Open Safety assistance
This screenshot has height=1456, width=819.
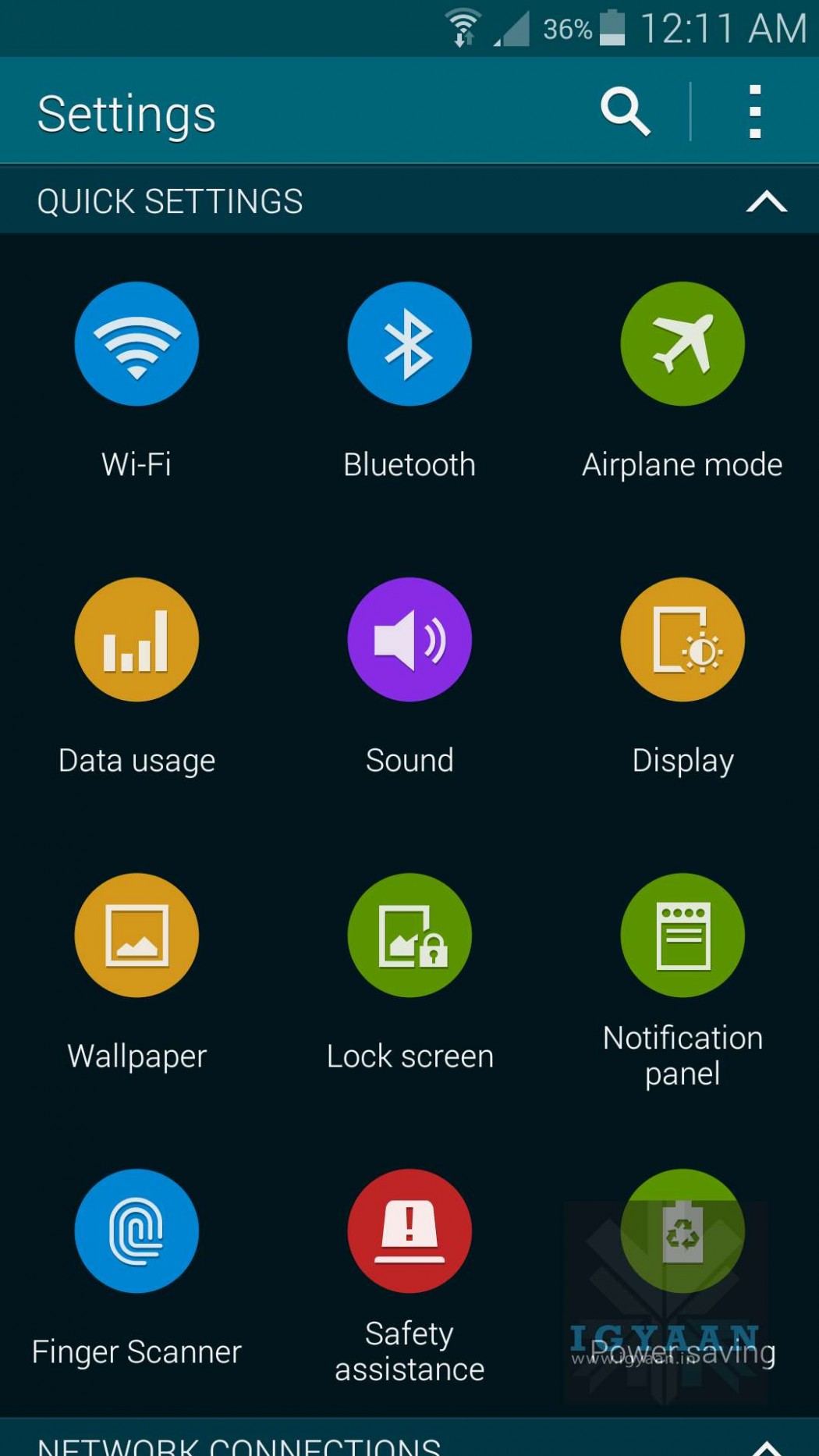click(409, 1231)
